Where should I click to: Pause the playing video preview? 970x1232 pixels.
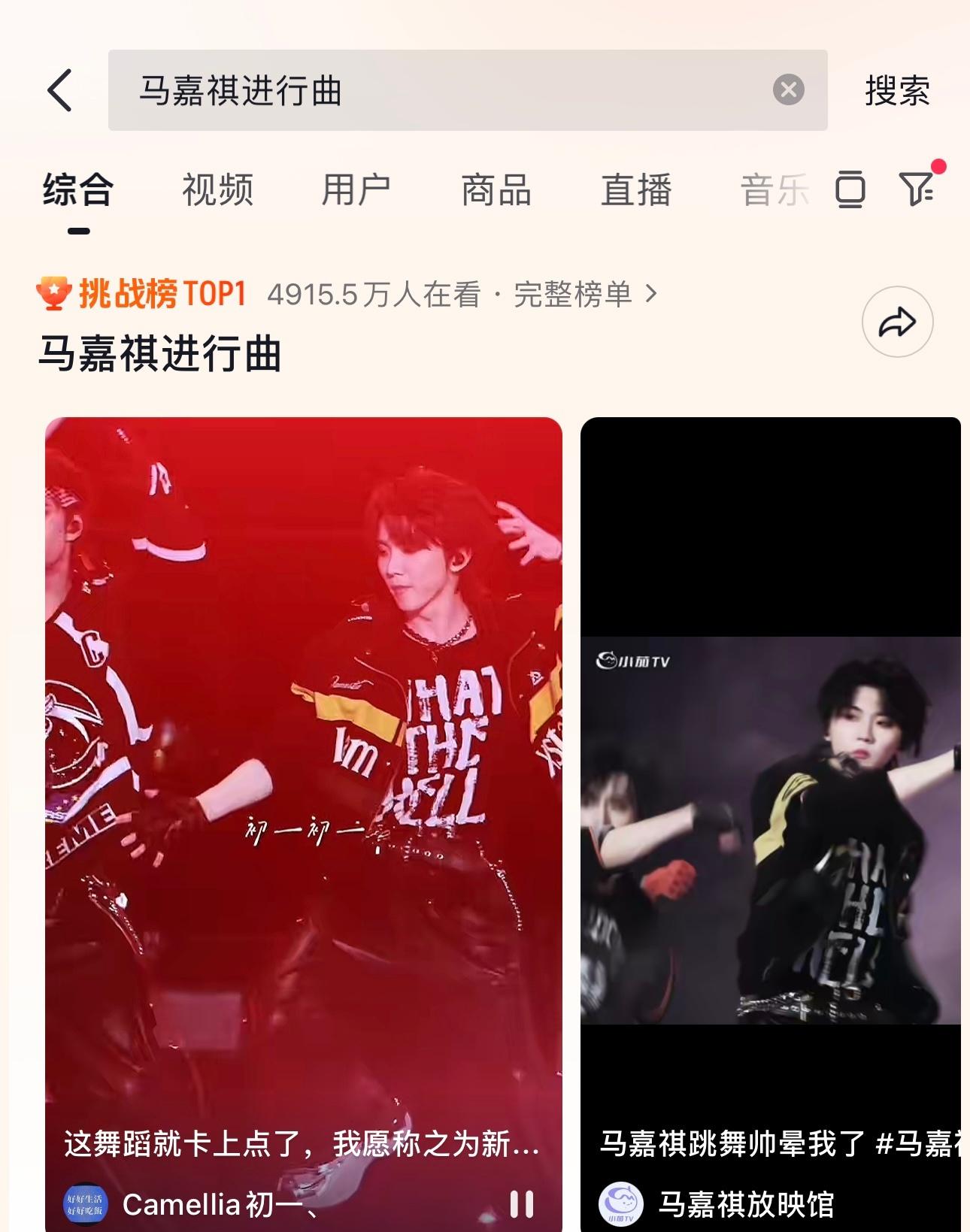522,1203
